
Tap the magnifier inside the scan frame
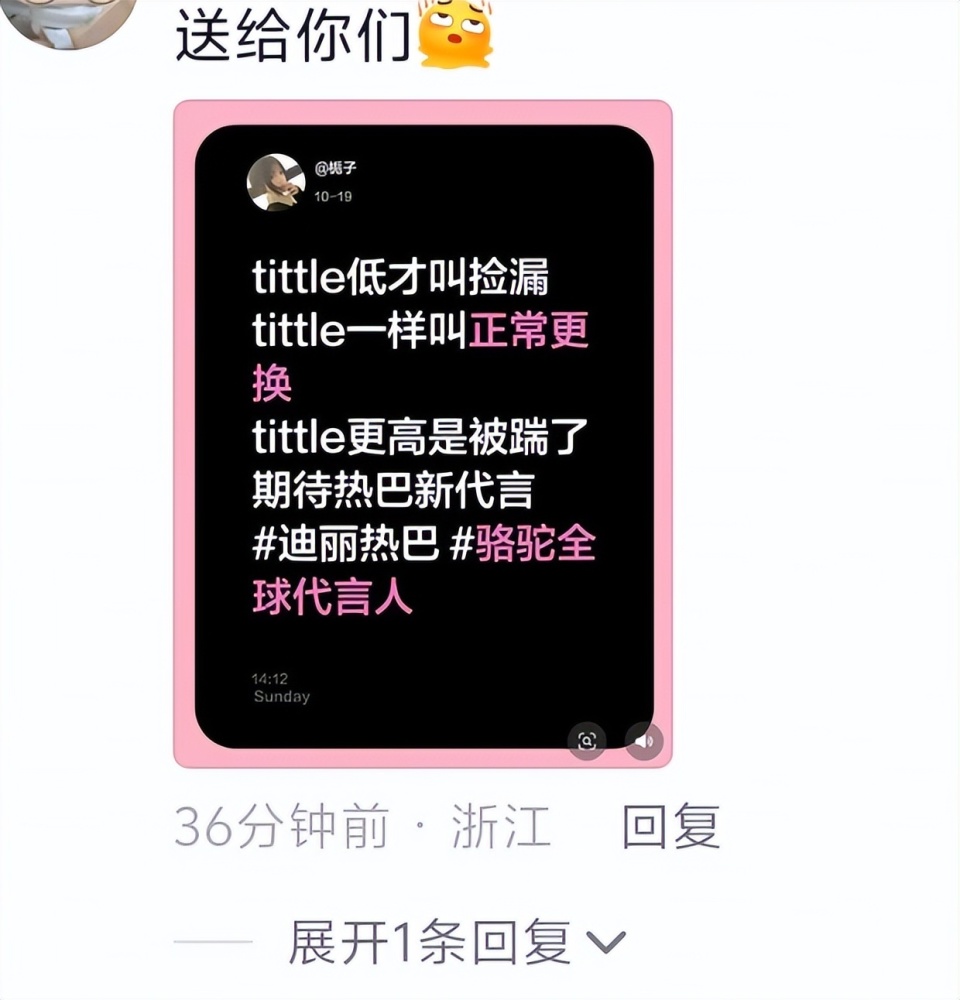(587, 740)
